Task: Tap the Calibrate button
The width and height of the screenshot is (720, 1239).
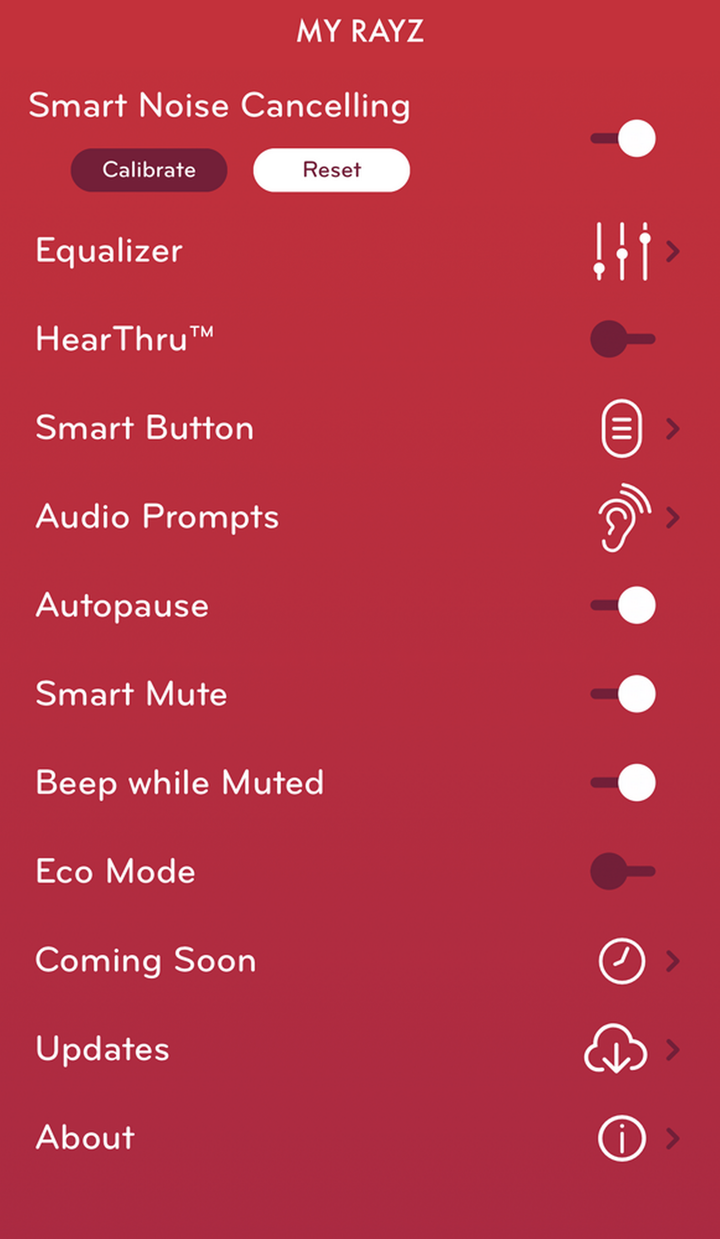Action: click(149, 170)
